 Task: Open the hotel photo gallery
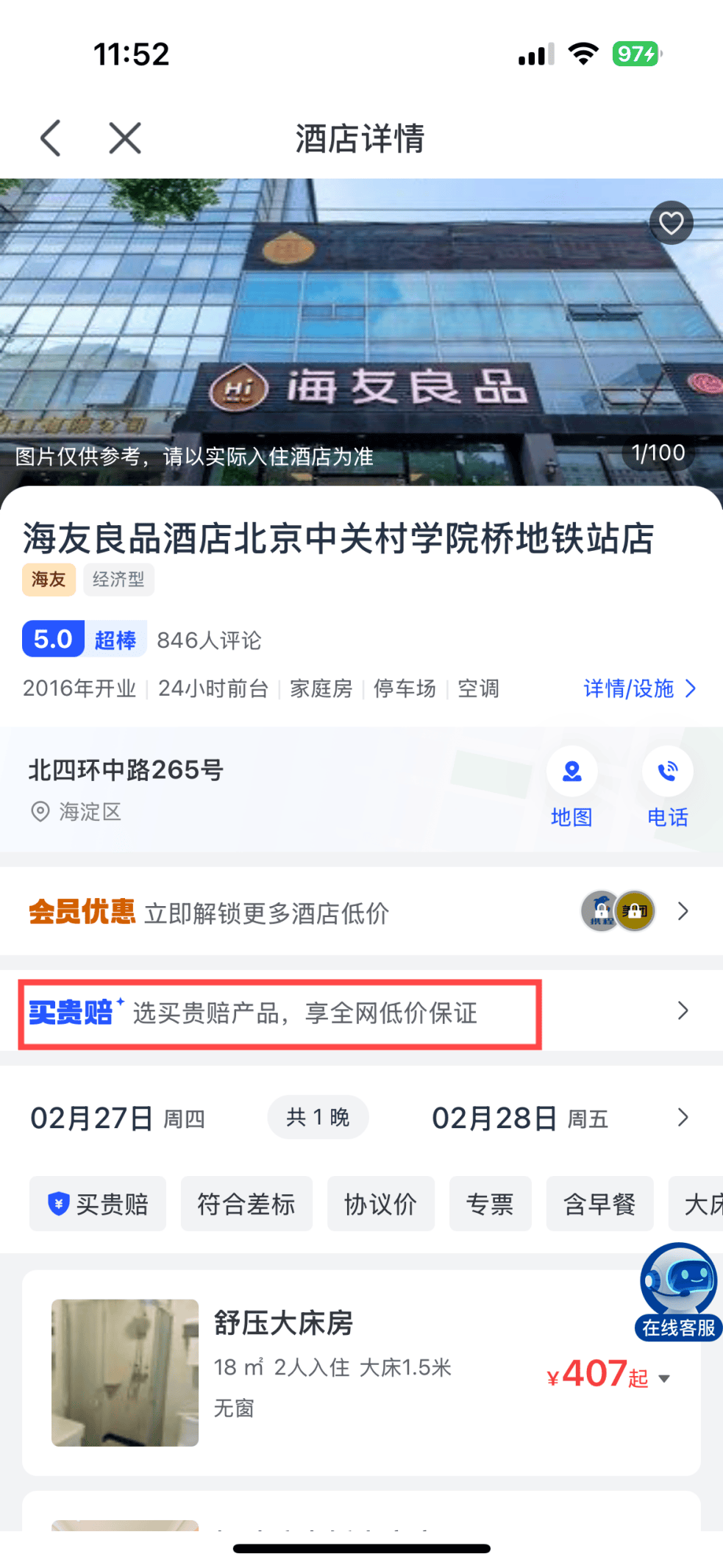click(360, 331)
